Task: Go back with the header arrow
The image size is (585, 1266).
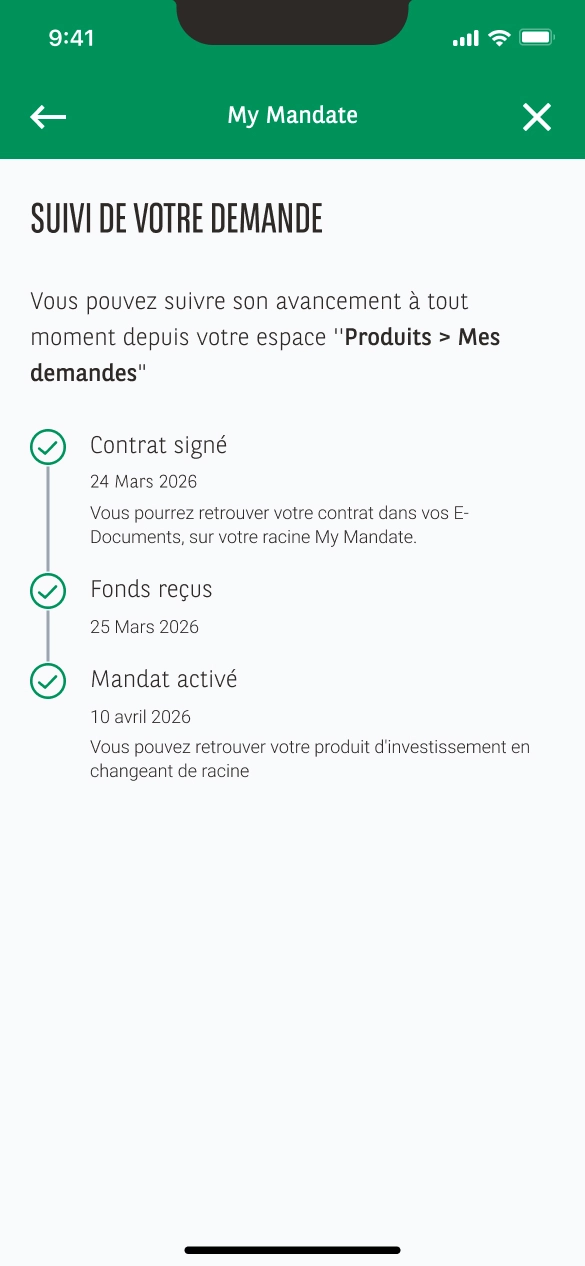Action: [x=48, y=117]
